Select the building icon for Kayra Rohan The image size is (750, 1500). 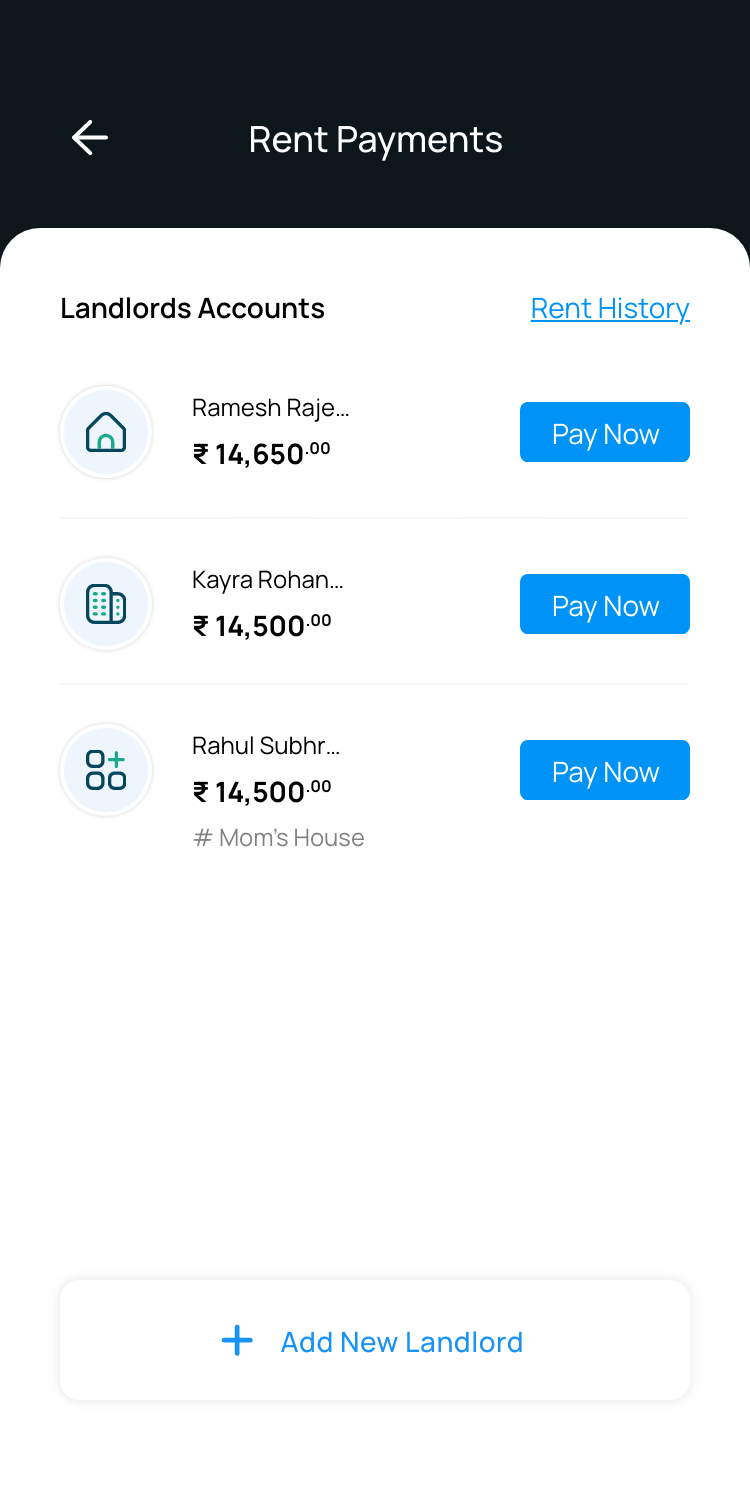click(x=106, y=604)
